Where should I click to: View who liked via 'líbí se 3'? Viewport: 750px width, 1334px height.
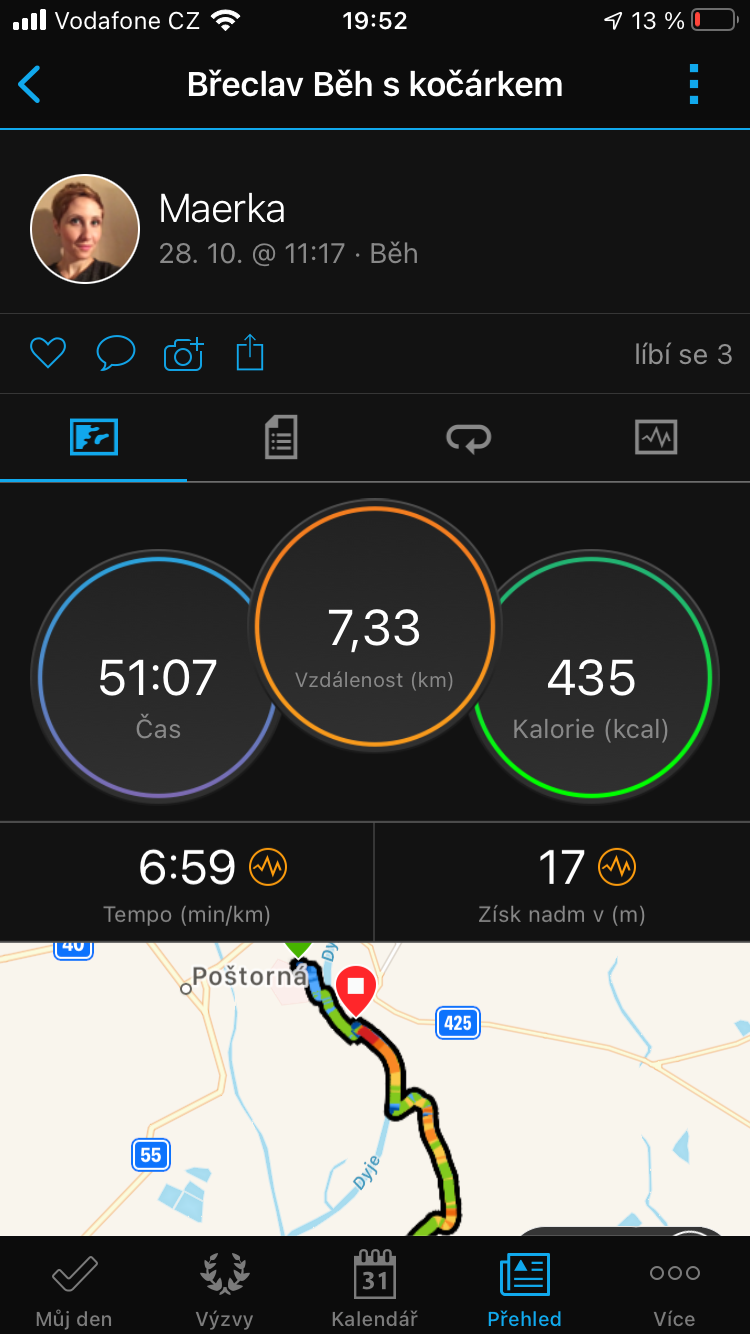coord(683,354)
